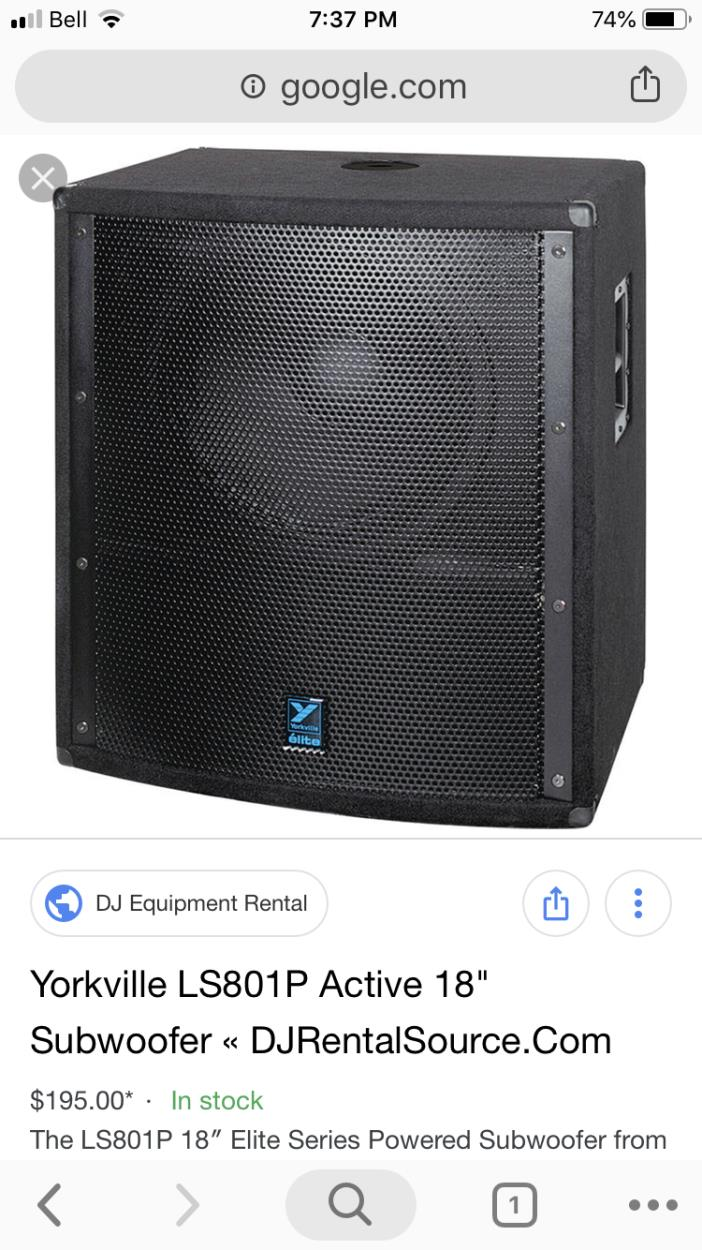The height and width of the screenshot is (1250, 702).
Task: Open the Yorkville LS801P subwoofer link
Action: point(320,1012)
